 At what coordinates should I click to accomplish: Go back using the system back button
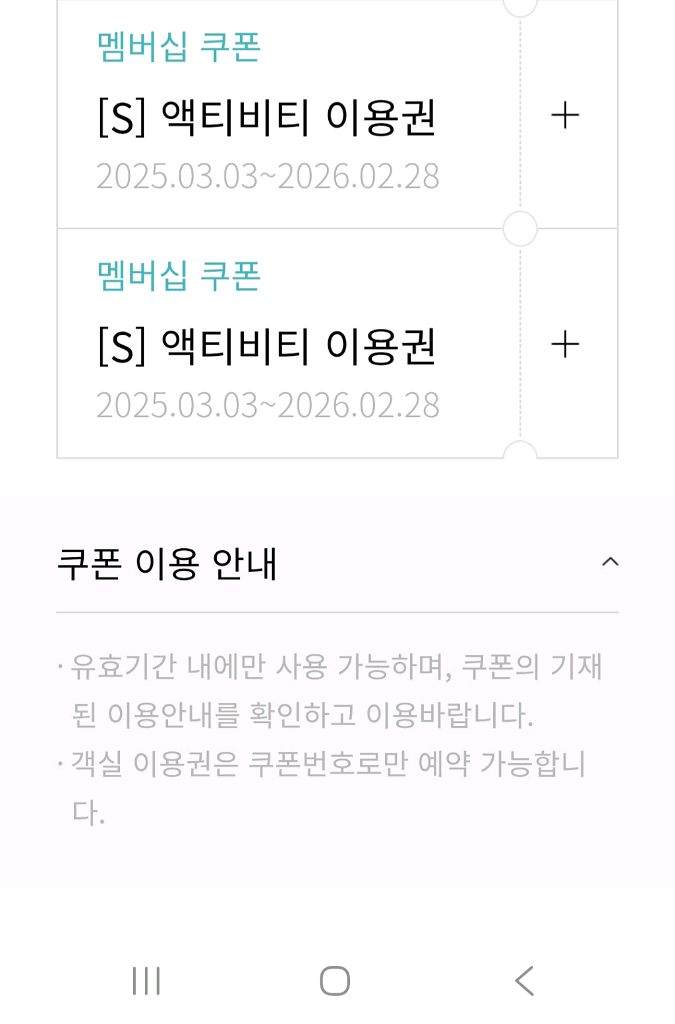(524, 981)
